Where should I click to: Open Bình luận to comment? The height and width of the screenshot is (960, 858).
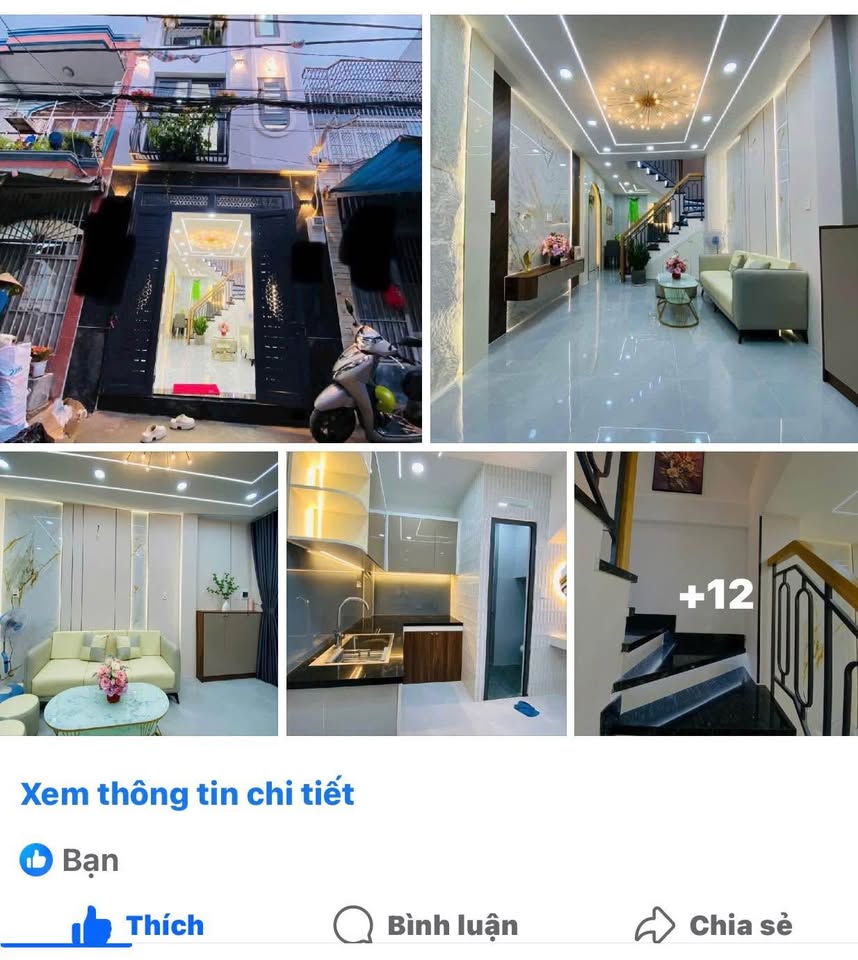coord(426,926)
